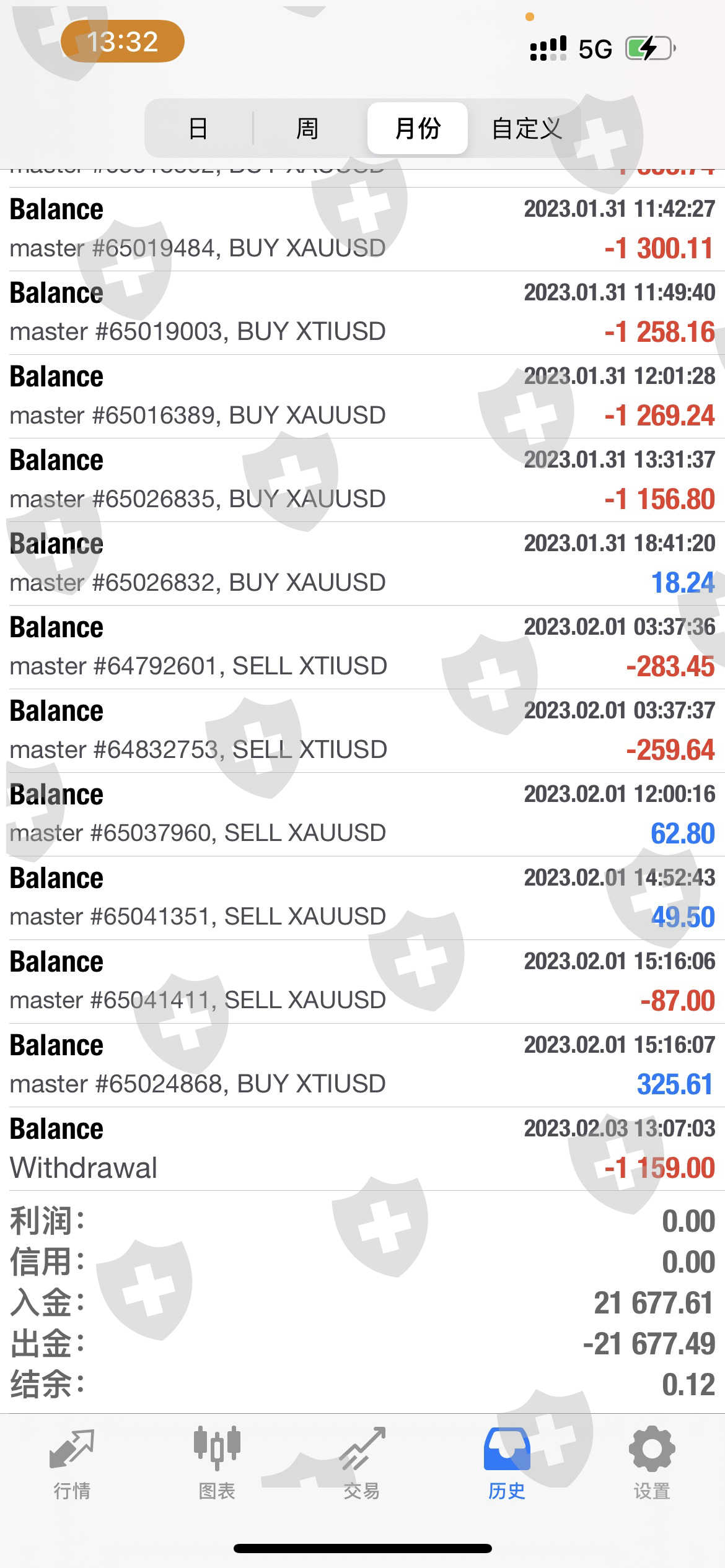Open the 设置 settings tab

(x=652, y=1464)
